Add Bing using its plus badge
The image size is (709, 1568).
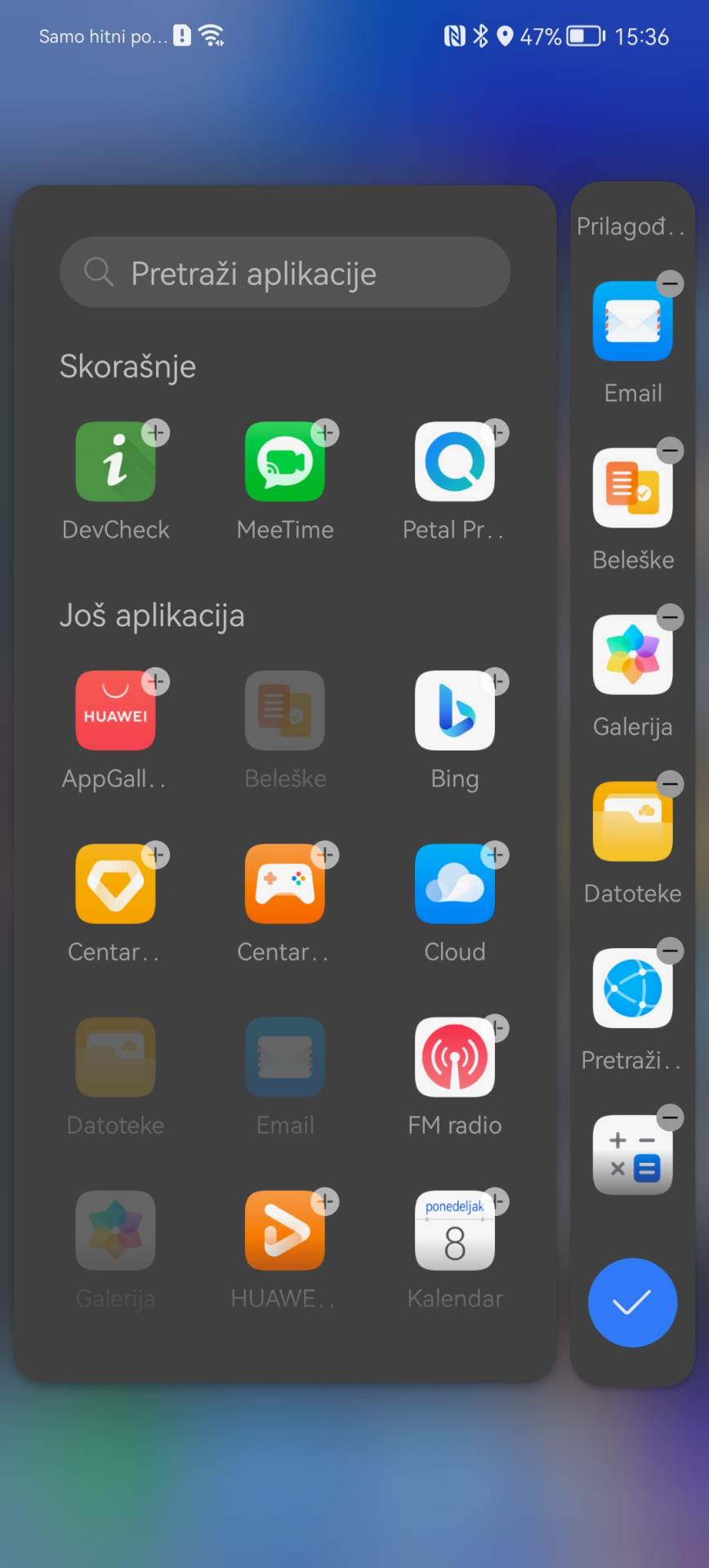click(496, 680)
